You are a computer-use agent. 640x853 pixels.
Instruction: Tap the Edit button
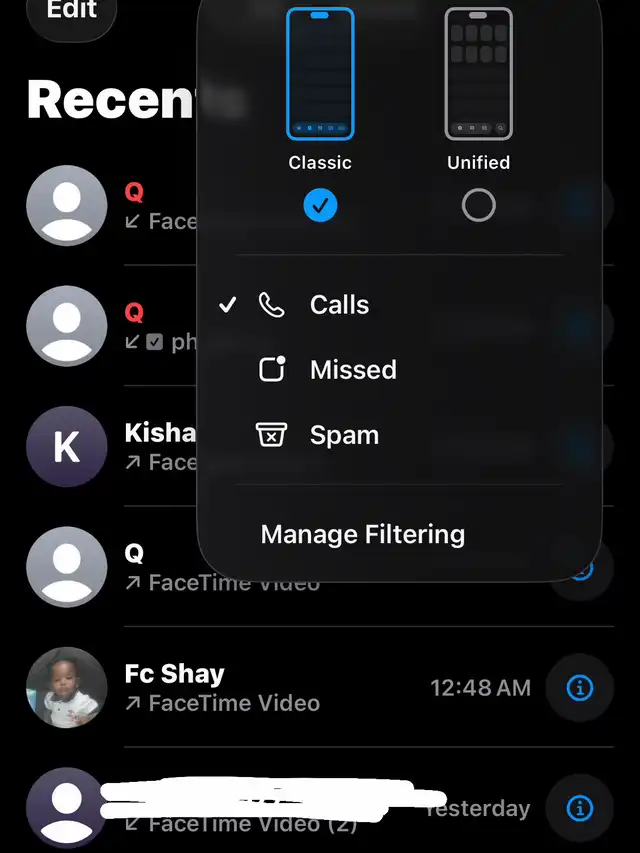click(71, 12)
